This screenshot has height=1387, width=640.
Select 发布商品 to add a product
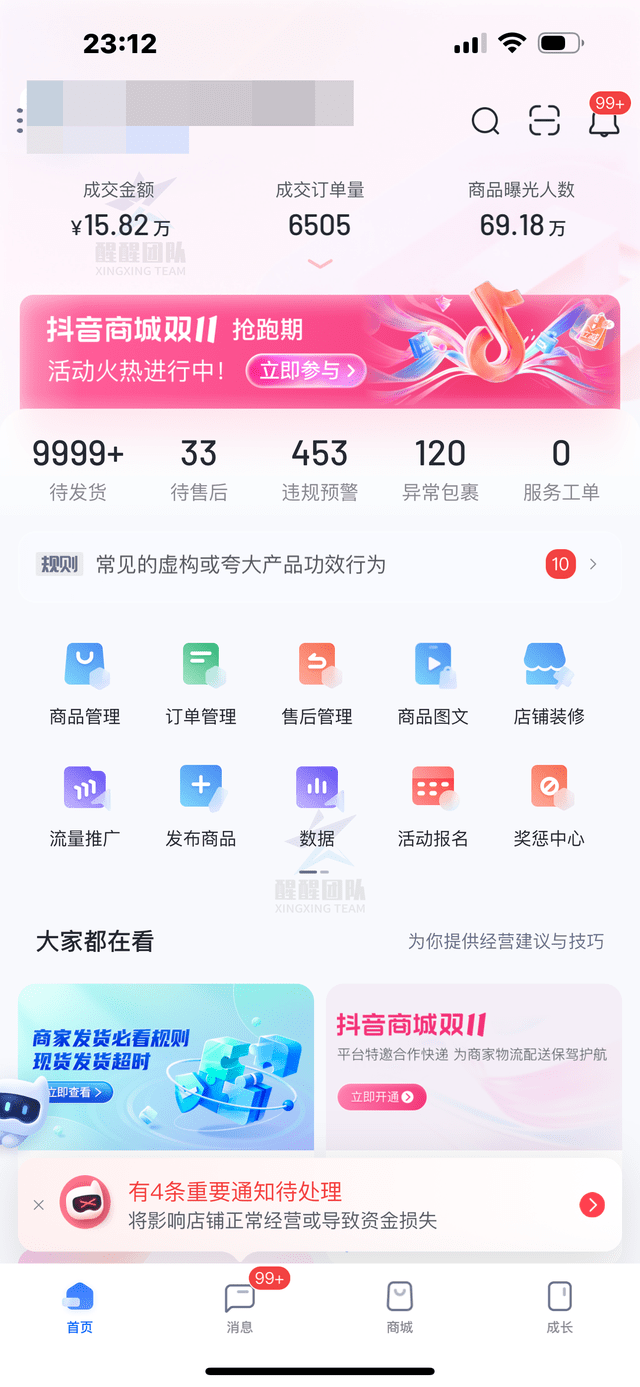coord(201,806)
